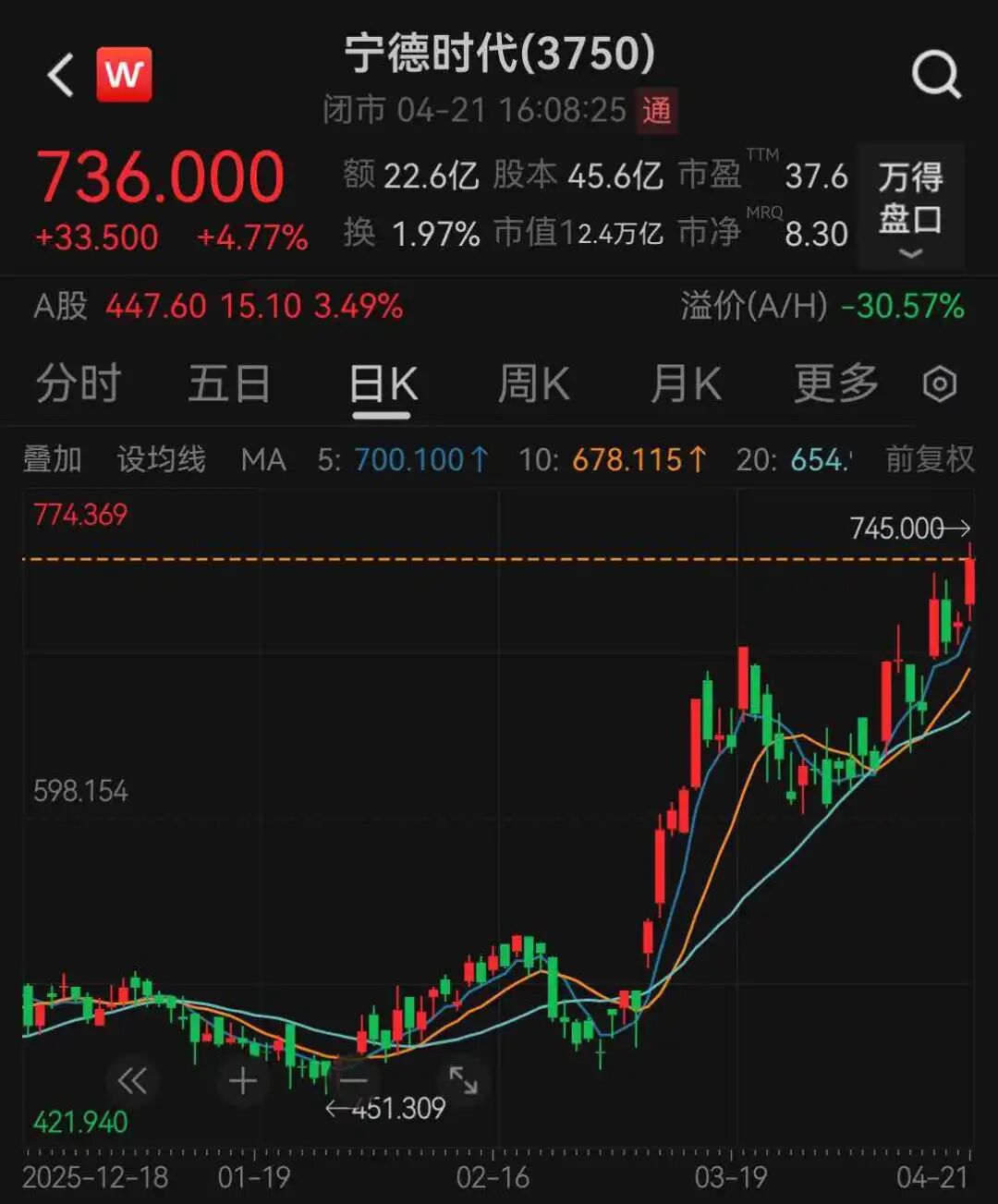This screenshot has height=1204, width=998.
Task: Go back using the top-left arrow
Action: tap(61, 75)
